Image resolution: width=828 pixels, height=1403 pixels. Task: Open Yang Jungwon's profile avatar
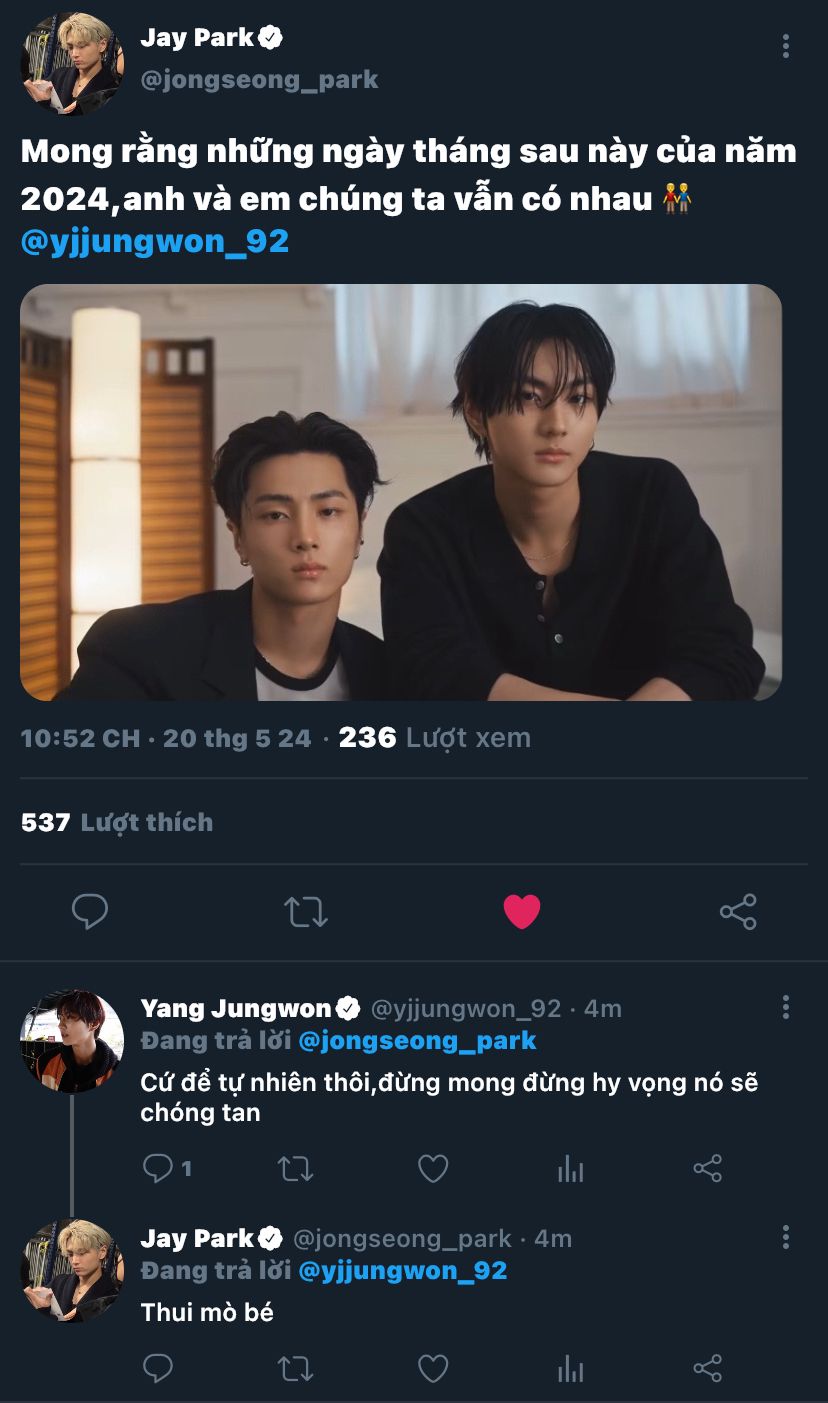coord(72,1041)
